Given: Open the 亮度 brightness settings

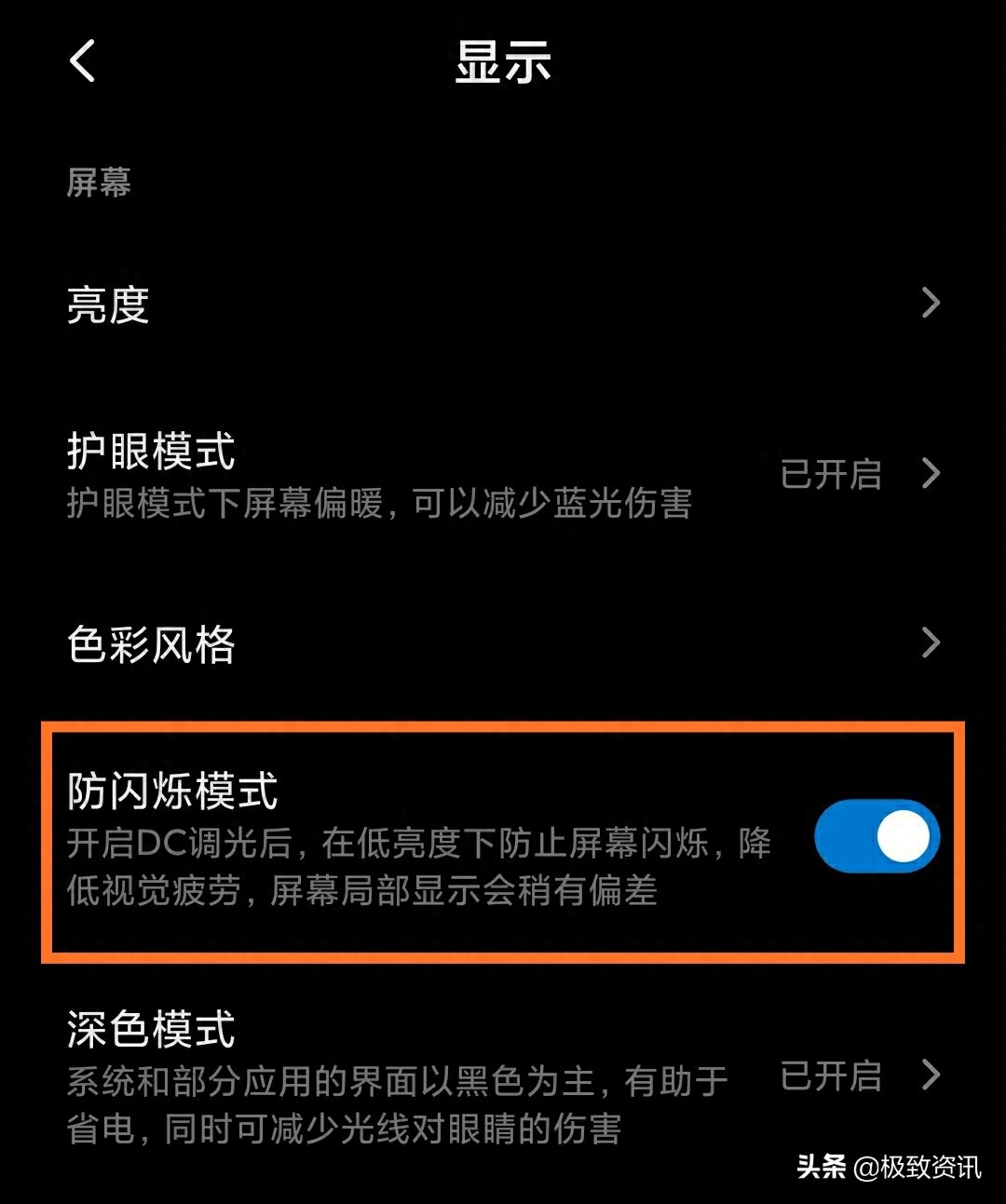Looking at the screenshot, I should 503,304.
